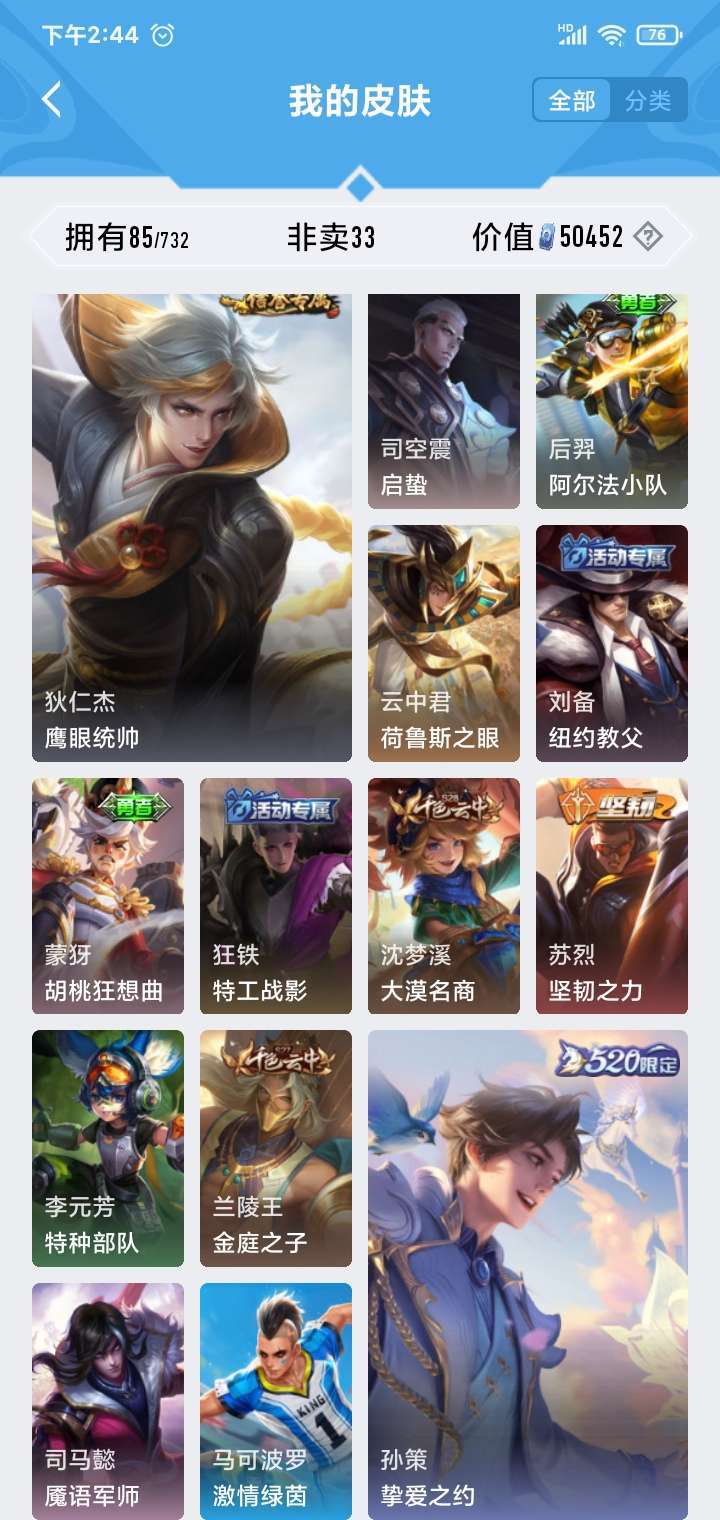720x1520 pixels.
Task: Tap 马可波罗 激情绿茵 skin card
Action: (x=276, y=1400)
